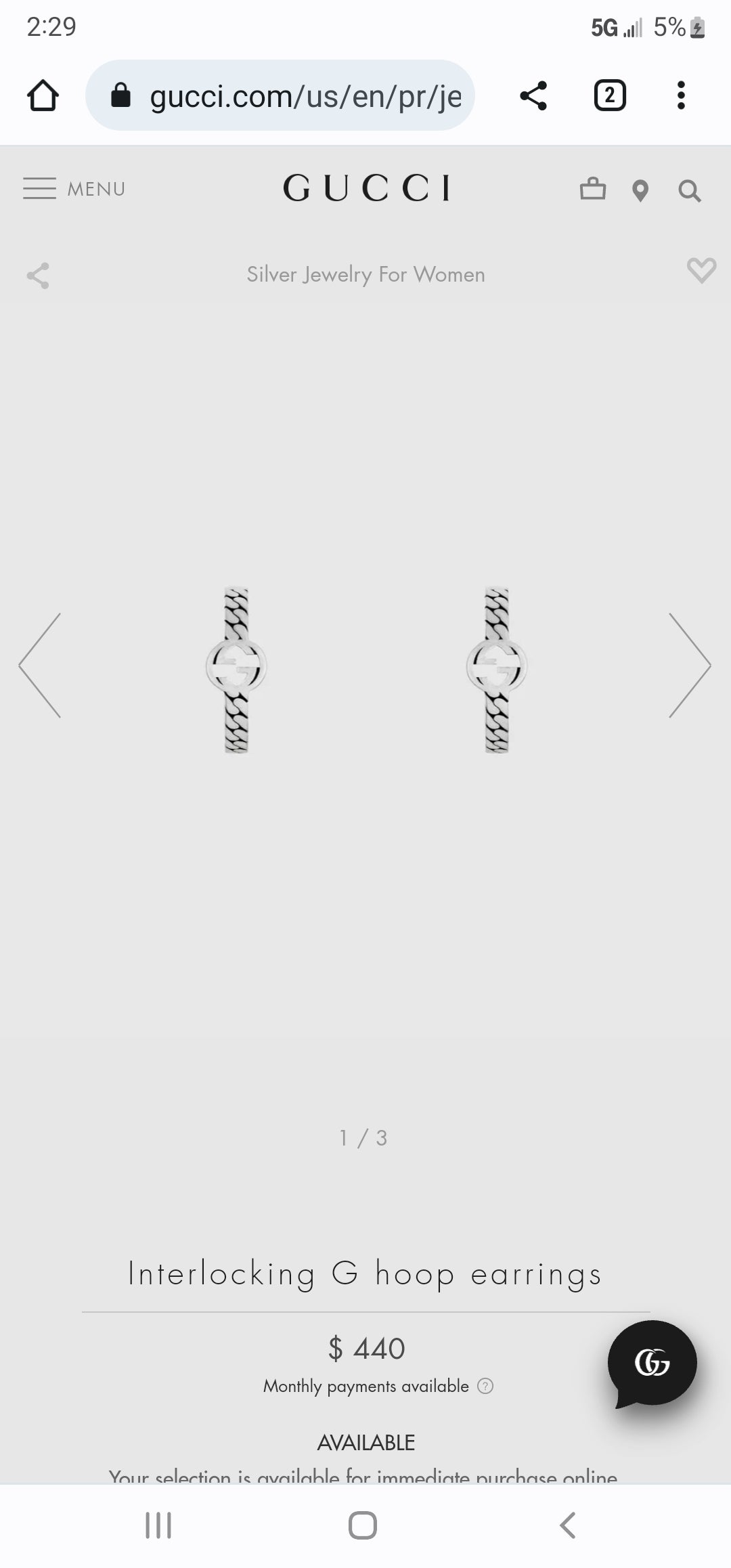Show the next product image
Screen dimensions: 731x1568
point(689,666)
